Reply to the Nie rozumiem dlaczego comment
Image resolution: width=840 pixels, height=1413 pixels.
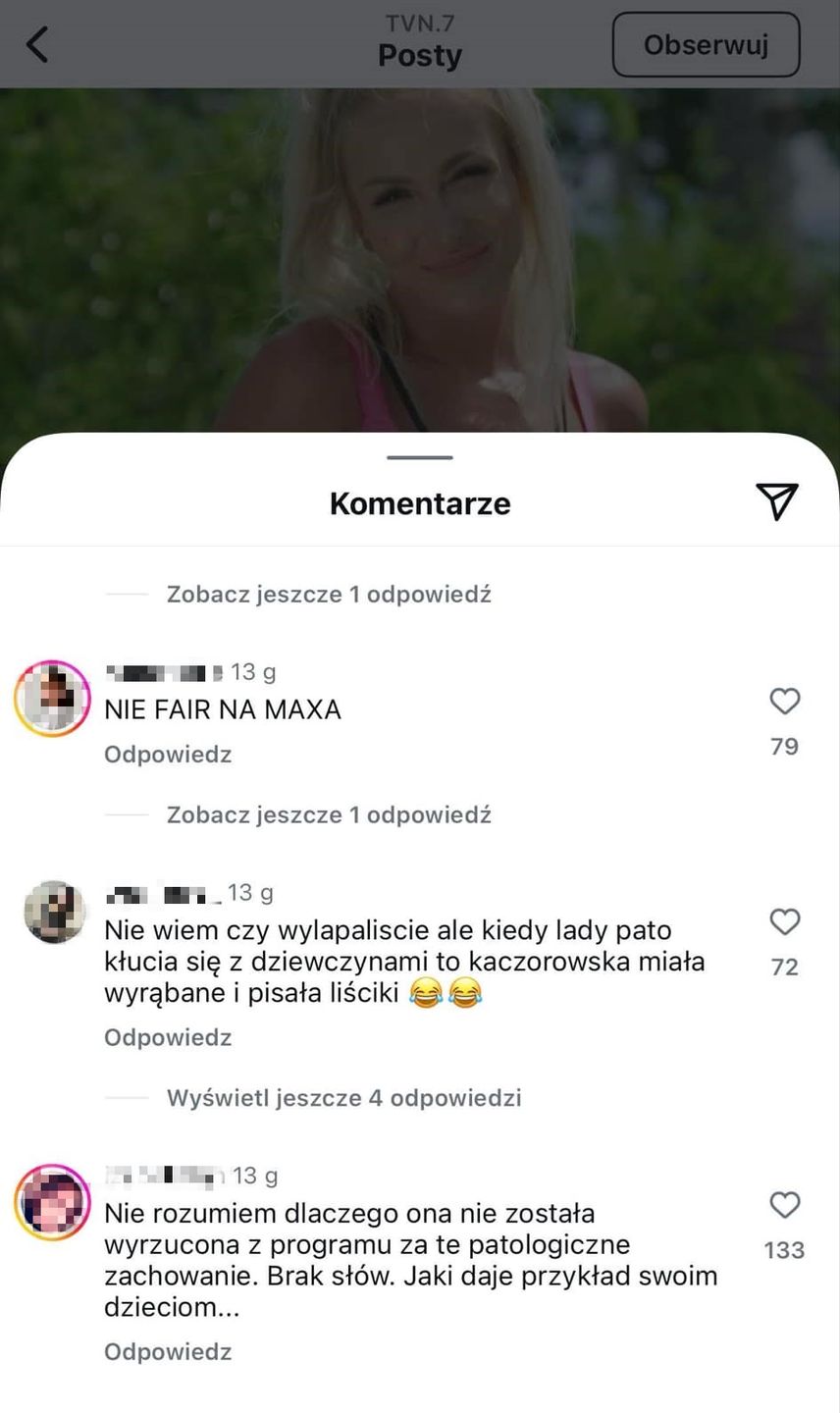(168, 1351)
